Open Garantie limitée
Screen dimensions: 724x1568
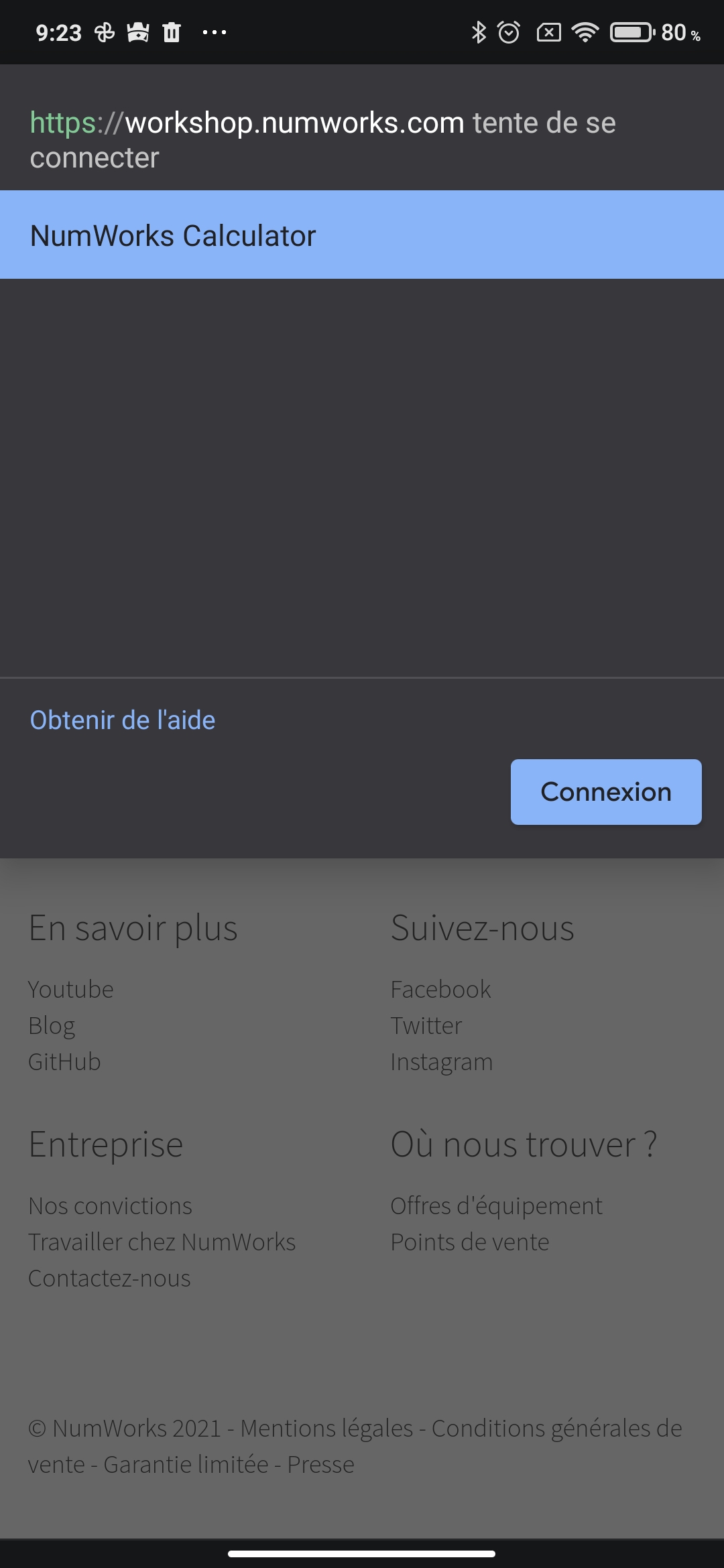point(186,1464)
